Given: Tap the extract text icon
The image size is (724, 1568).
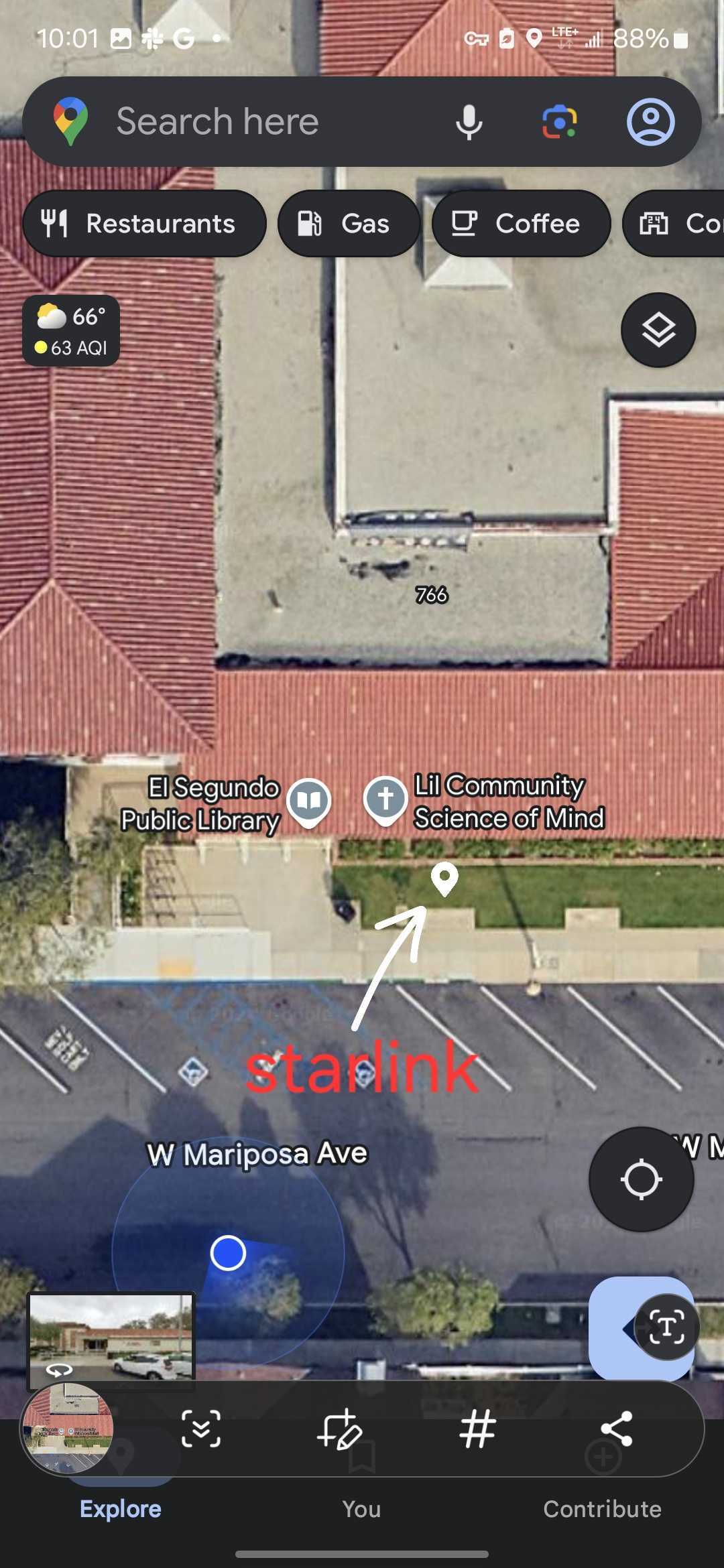Looking at the screenshot, I should point(666,1327).
